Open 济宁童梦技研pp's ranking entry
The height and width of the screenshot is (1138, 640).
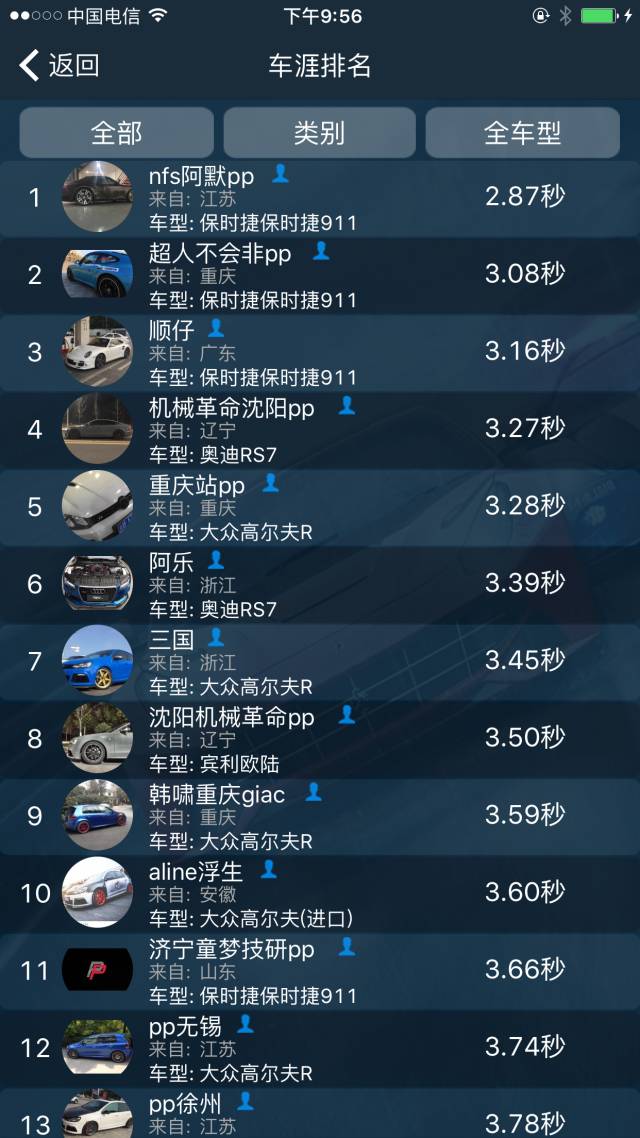point(320,970)
